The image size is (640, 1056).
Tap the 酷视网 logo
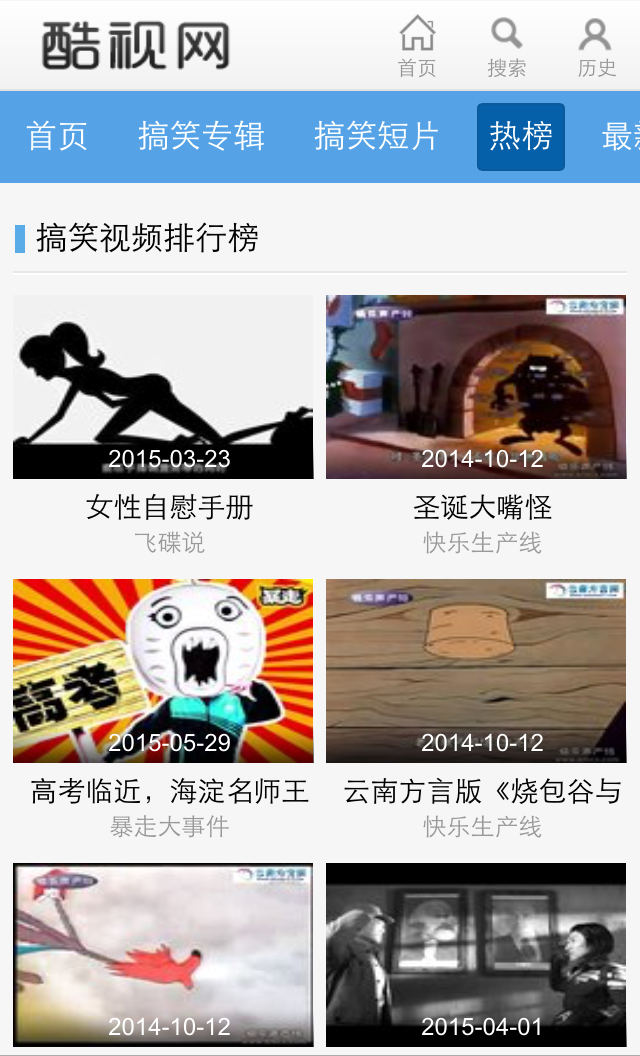[x=136, y=46]
